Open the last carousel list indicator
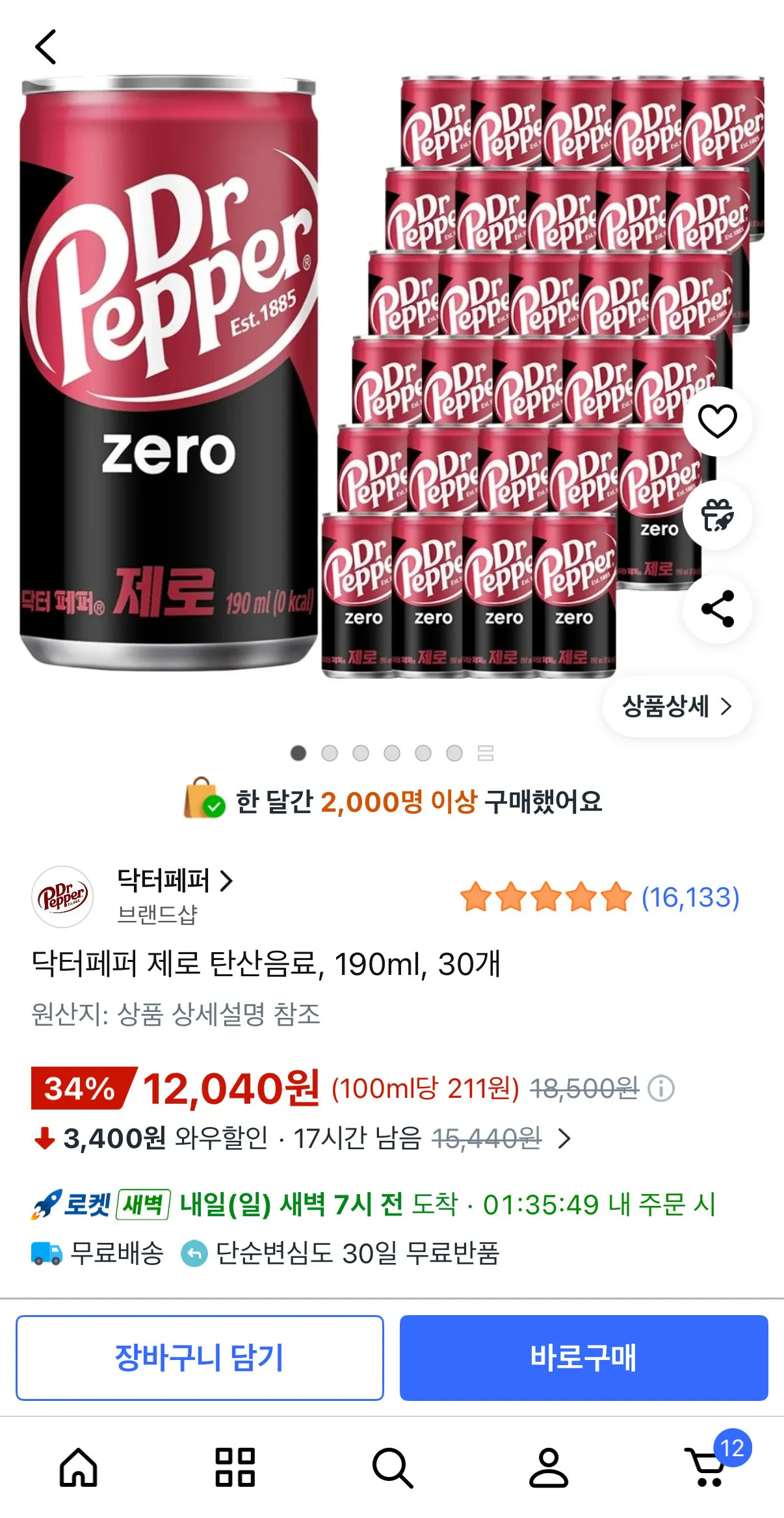Screen dimensions: 784x1518 coord(487,753)
